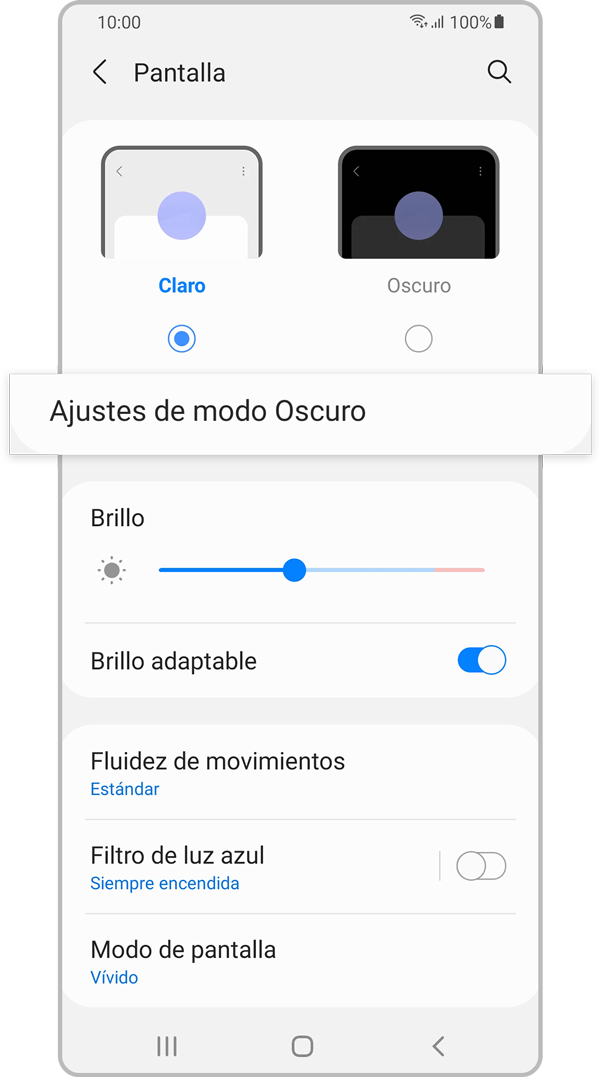Select the Oscuro dark mode option

(x=418, y=339)
